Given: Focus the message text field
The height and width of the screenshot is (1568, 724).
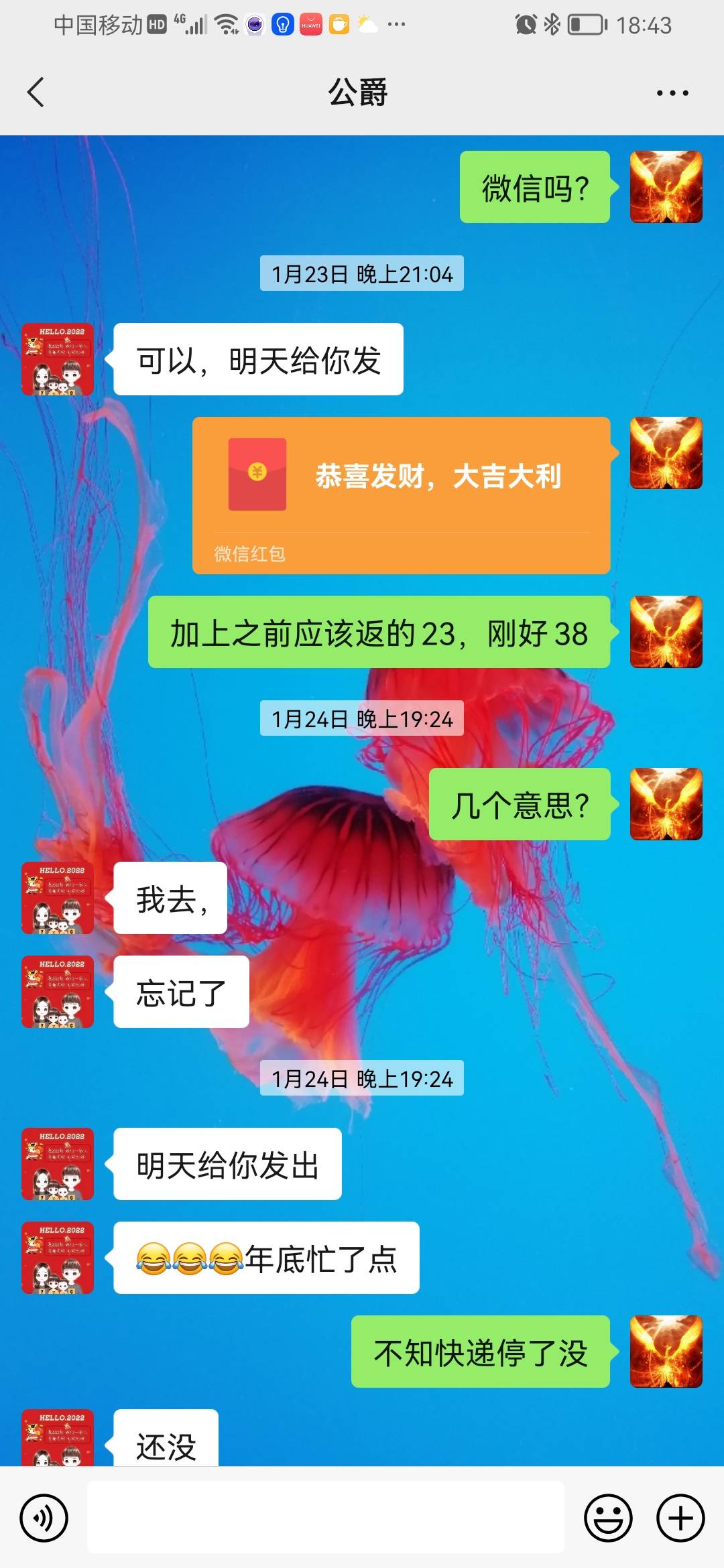Looking at the screenshot, I should point(326,1518).
